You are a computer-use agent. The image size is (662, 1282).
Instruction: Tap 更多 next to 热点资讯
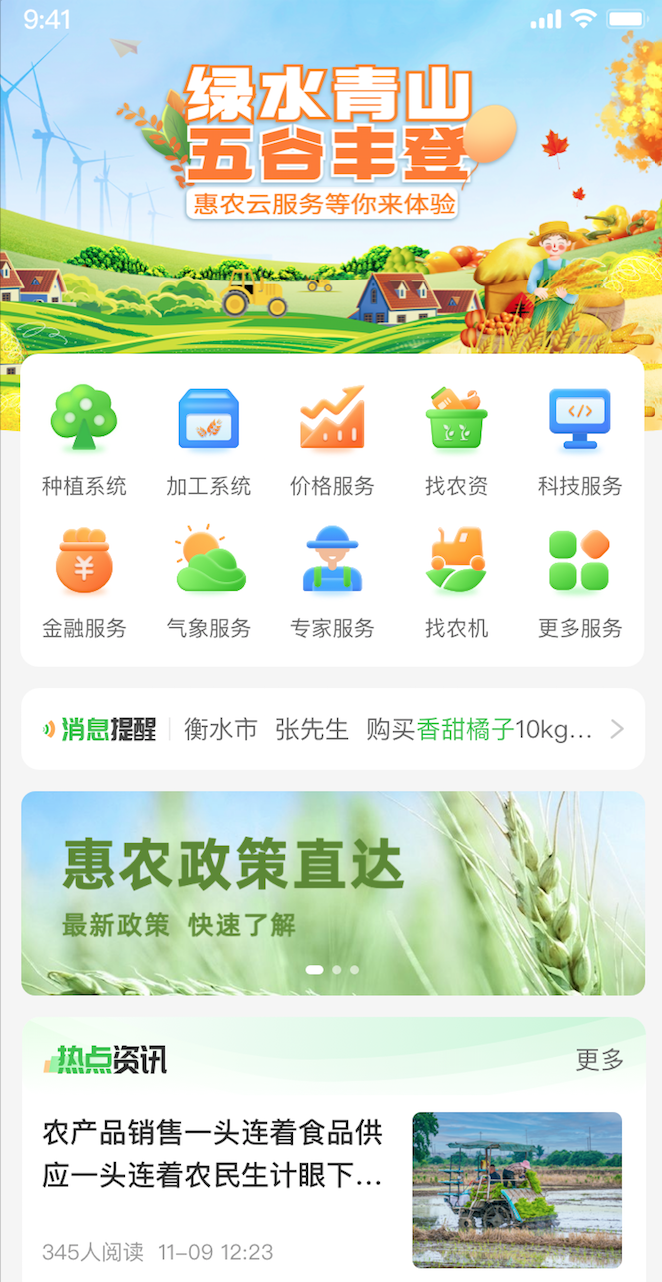[x=599, y=1060]
